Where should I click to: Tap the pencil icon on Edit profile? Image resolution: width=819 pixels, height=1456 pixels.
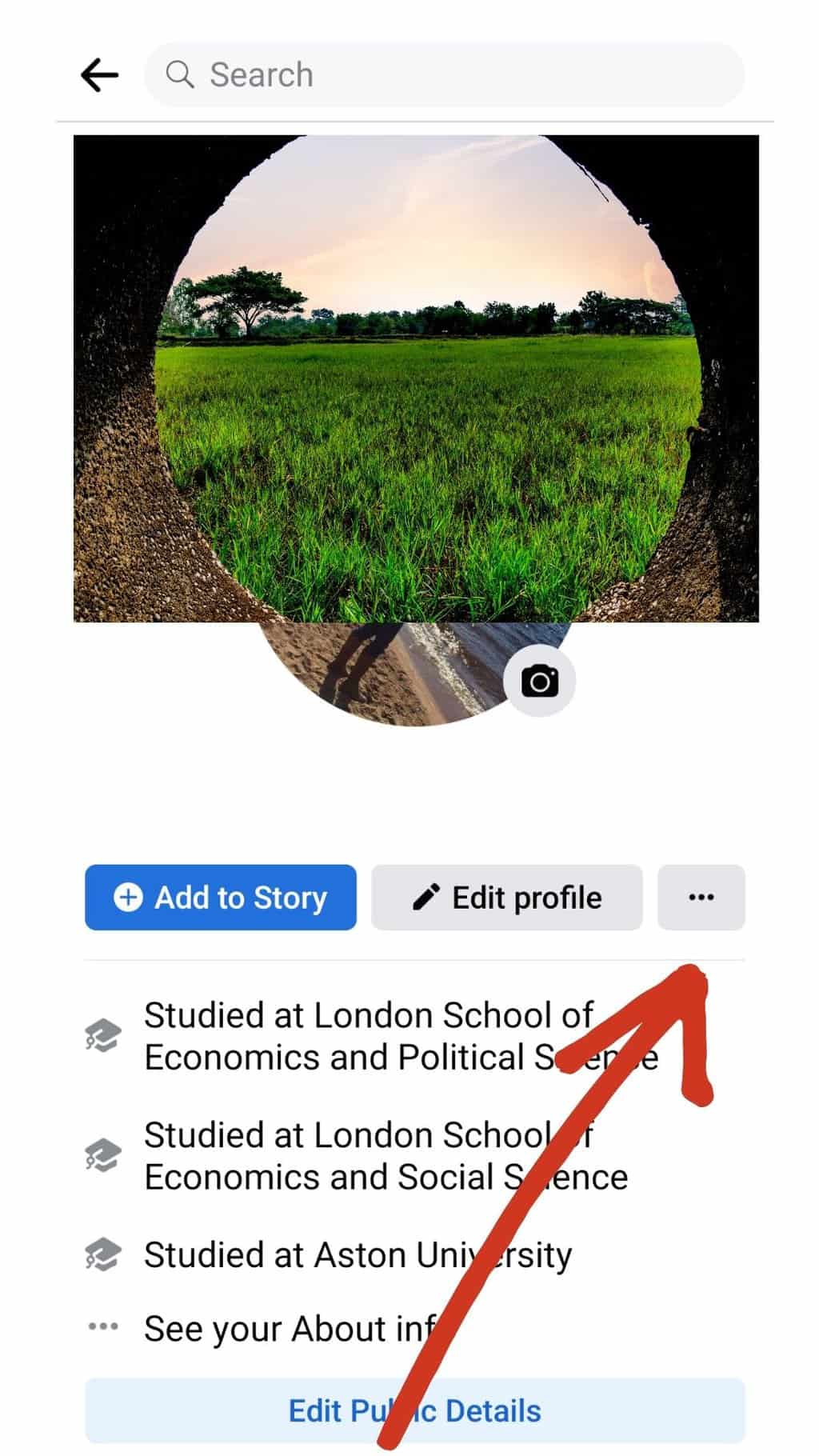[426, 897]
